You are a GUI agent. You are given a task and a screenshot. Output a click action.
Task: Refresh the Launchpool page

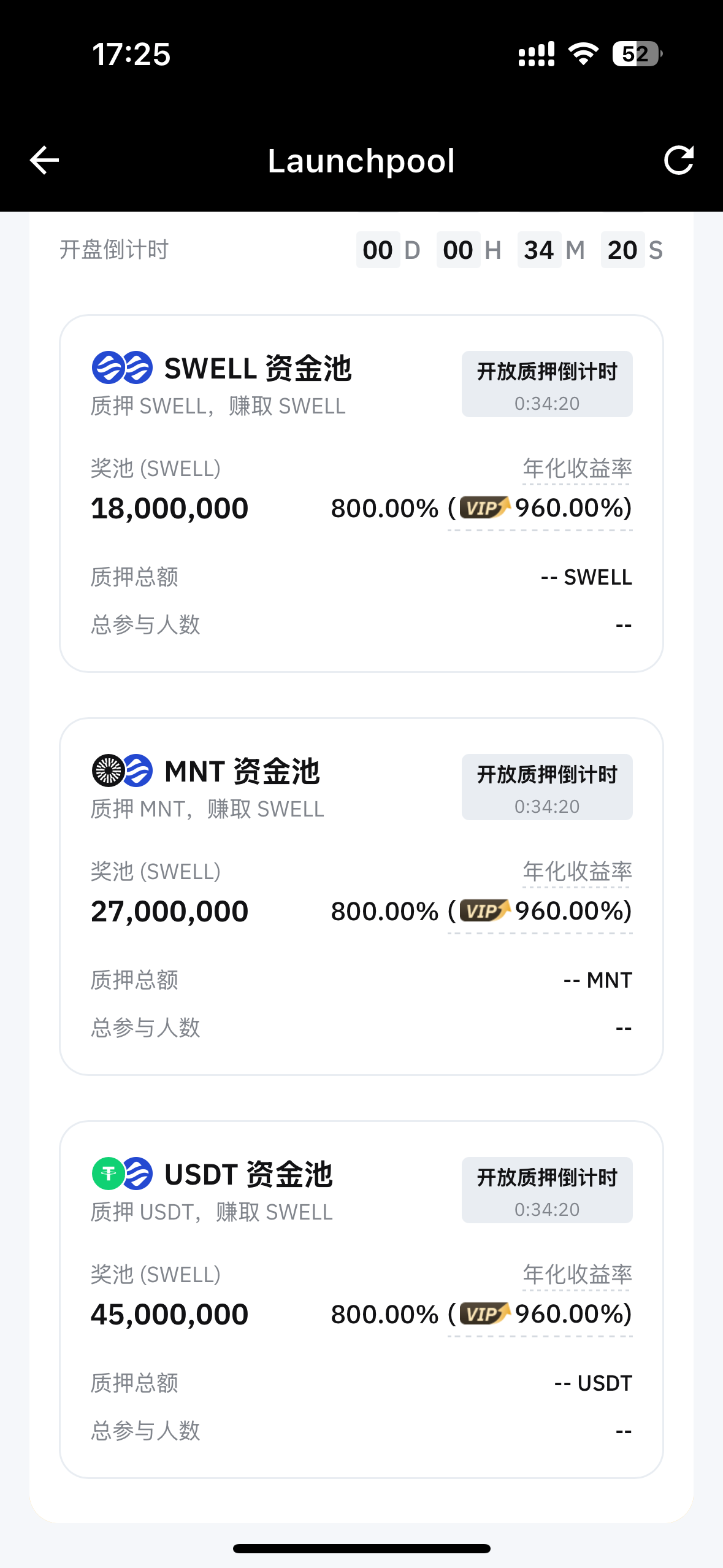tap(679, 161)
